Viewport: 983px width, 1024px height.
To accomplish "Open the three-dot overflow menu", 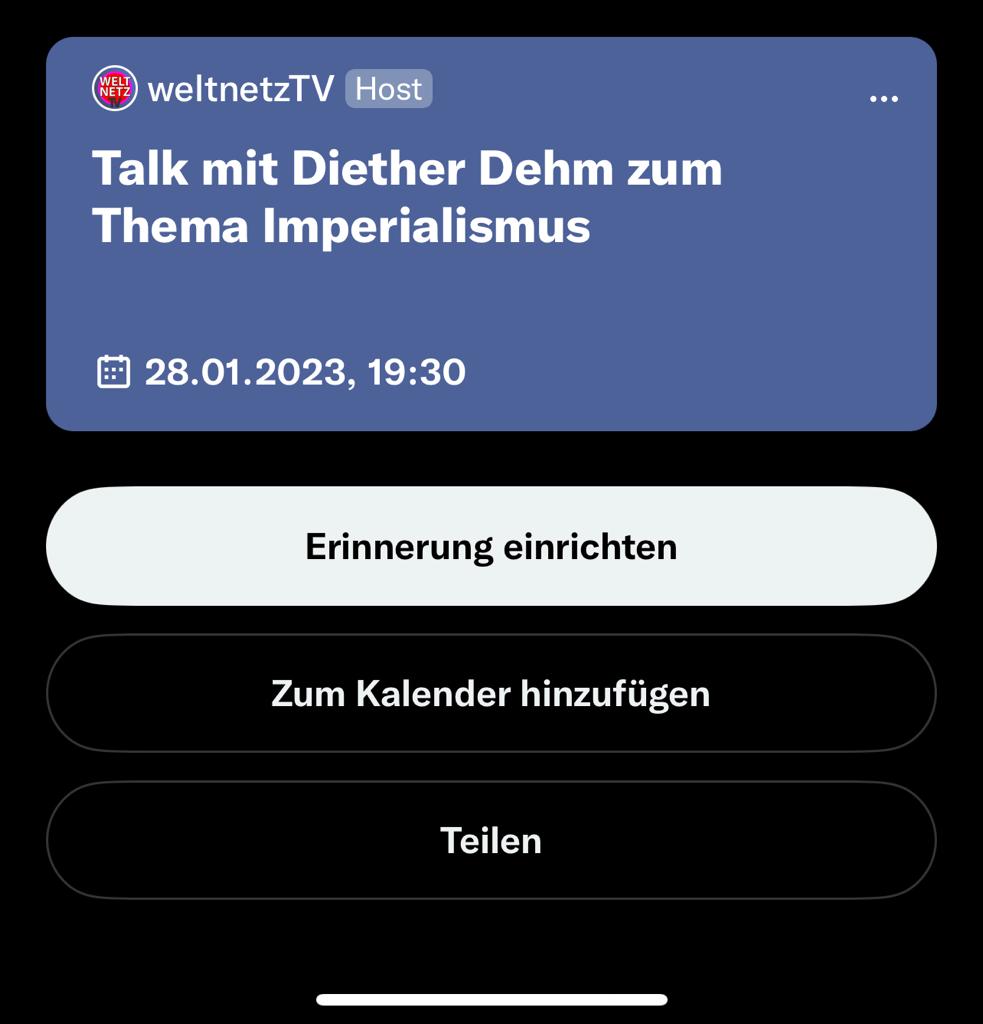I will [x=883, y=98].
